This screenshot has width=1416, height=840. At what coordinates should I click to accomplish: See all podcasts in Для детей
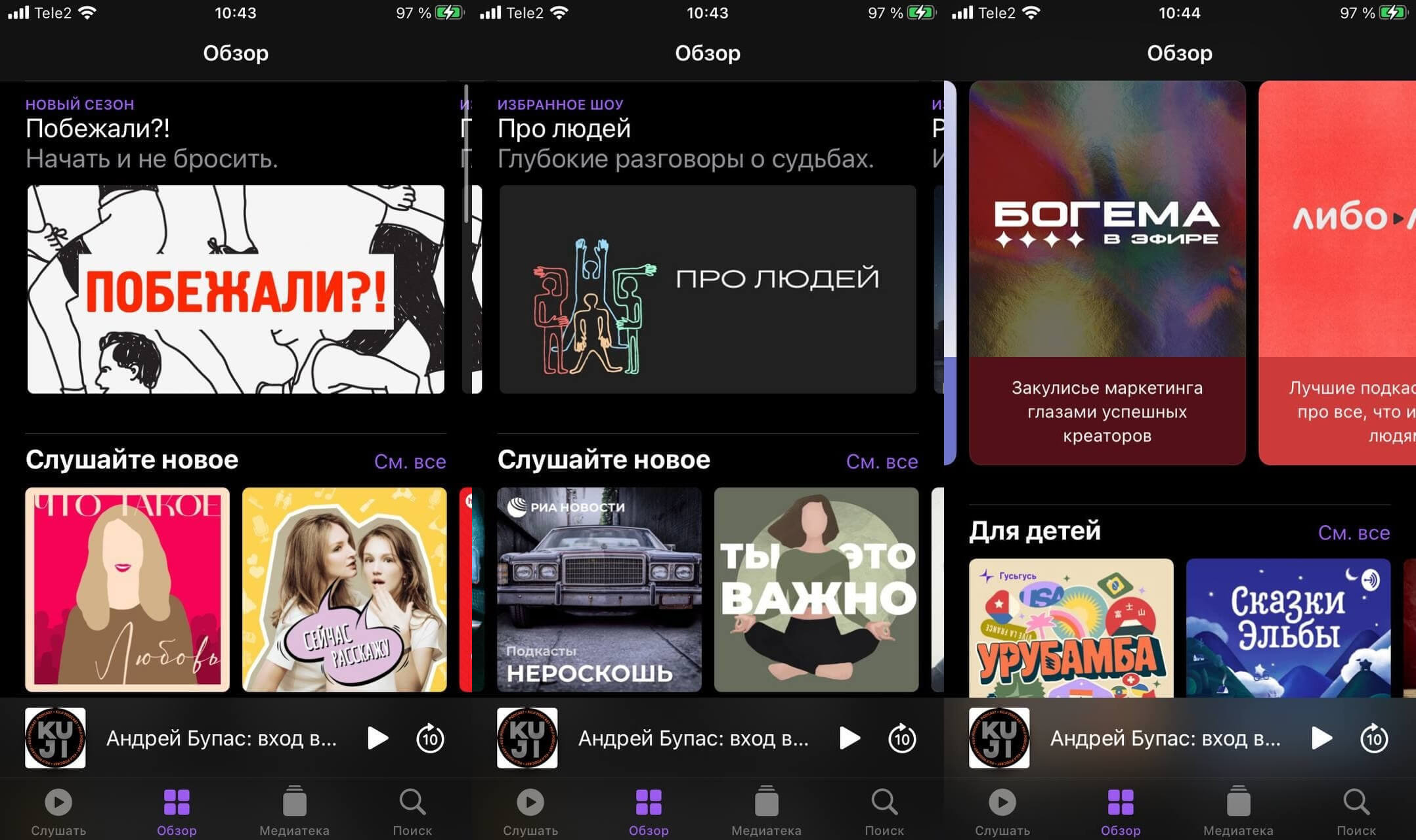pyautogui.click(x=1353, y=533)
